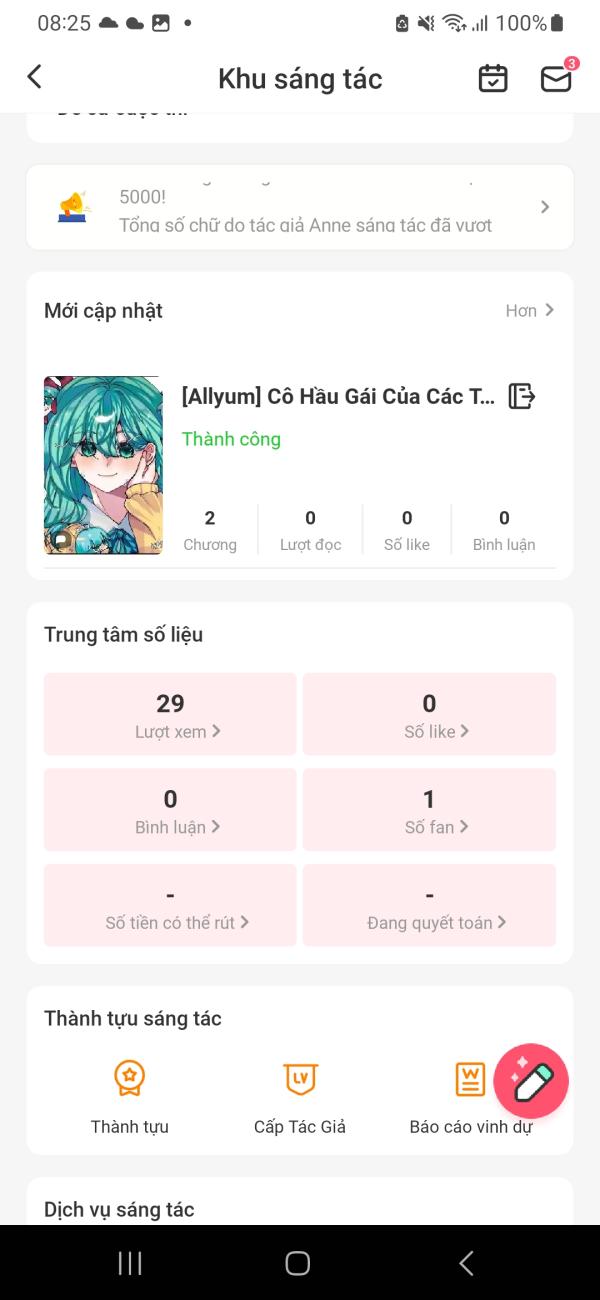Open the [Allyum] Cô Hầu Gái story

click(x=337, y=396)
